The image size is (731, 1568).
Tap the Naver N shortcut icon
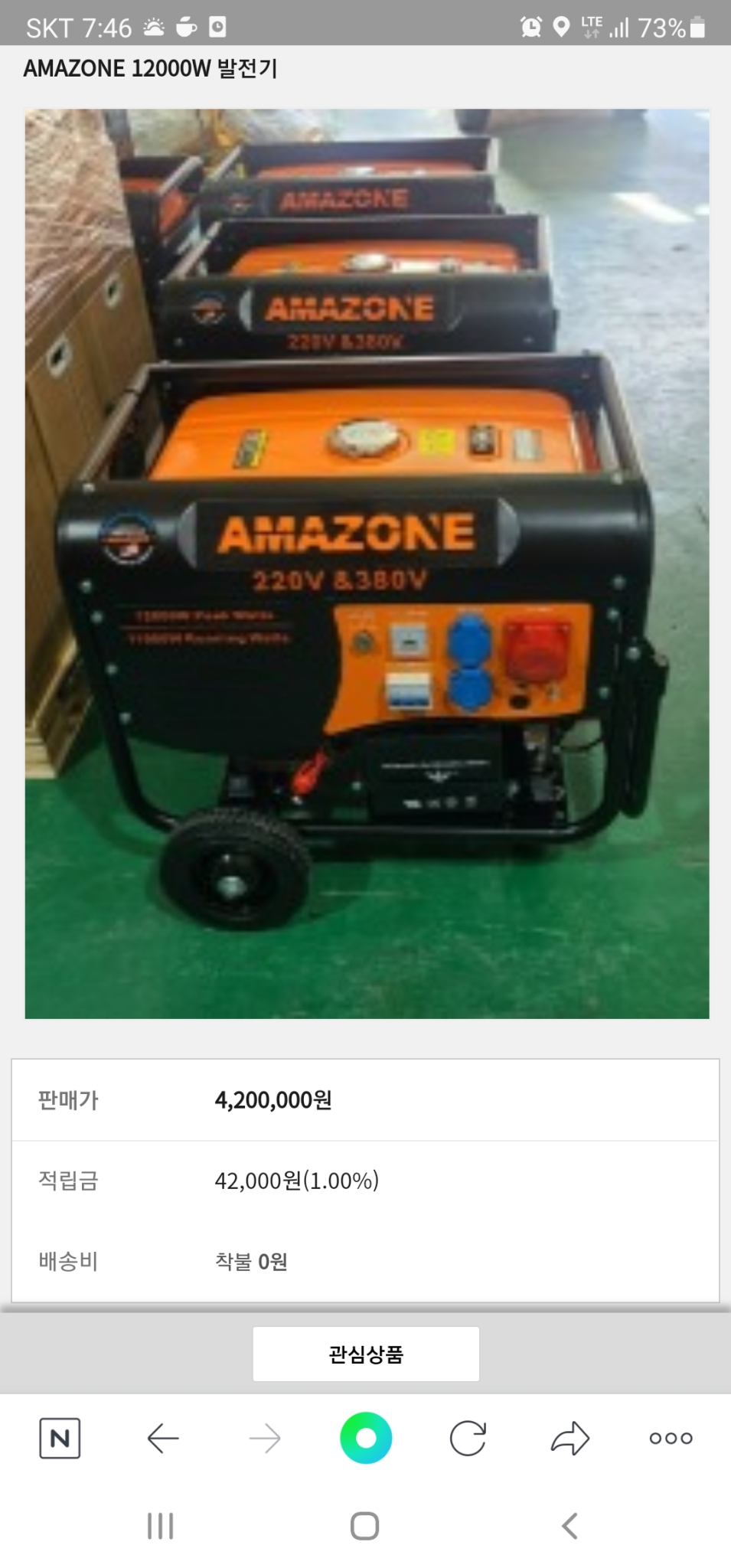pyautogui.click(x=60, y=1438)
